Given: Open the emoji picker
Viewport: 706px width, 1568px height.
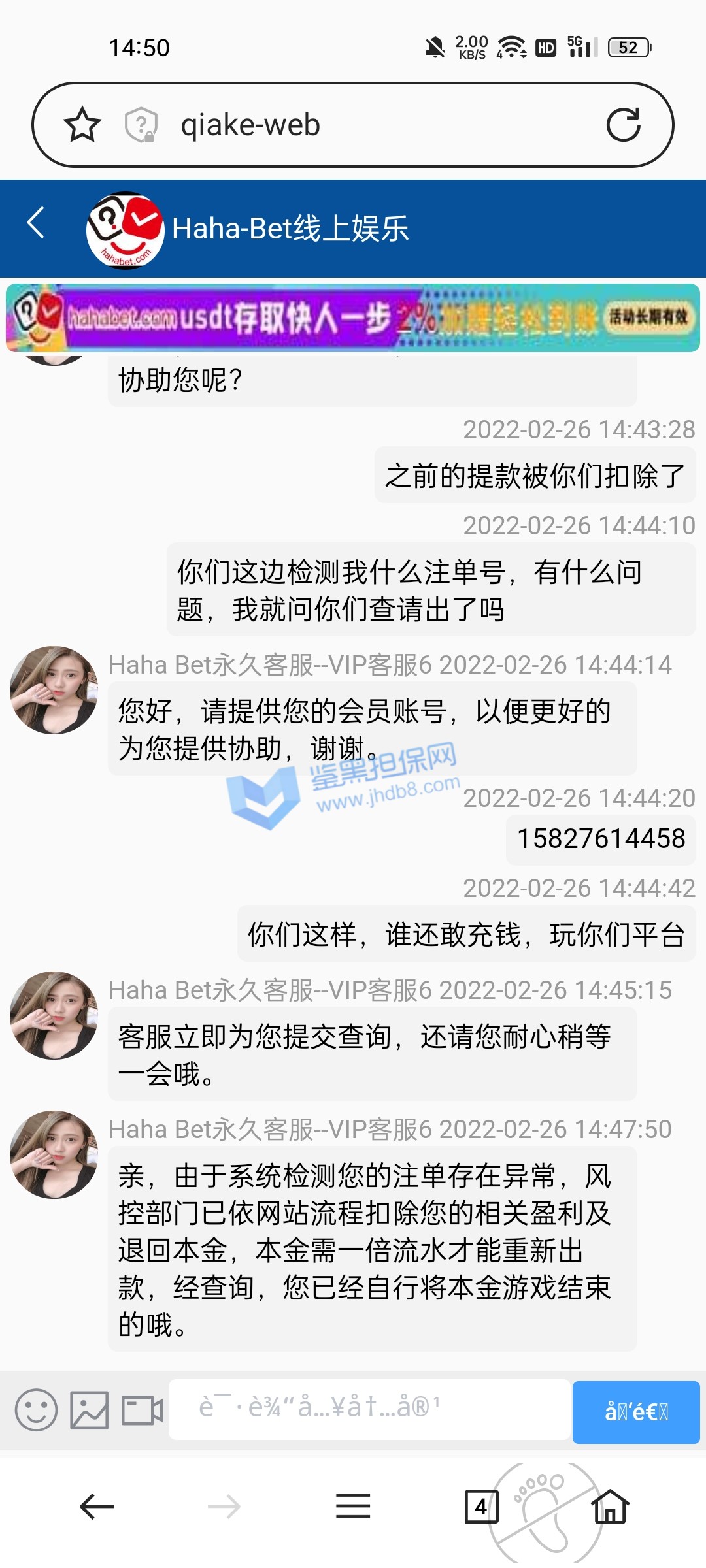Looking at the screenshot, I should (36, 1409).
